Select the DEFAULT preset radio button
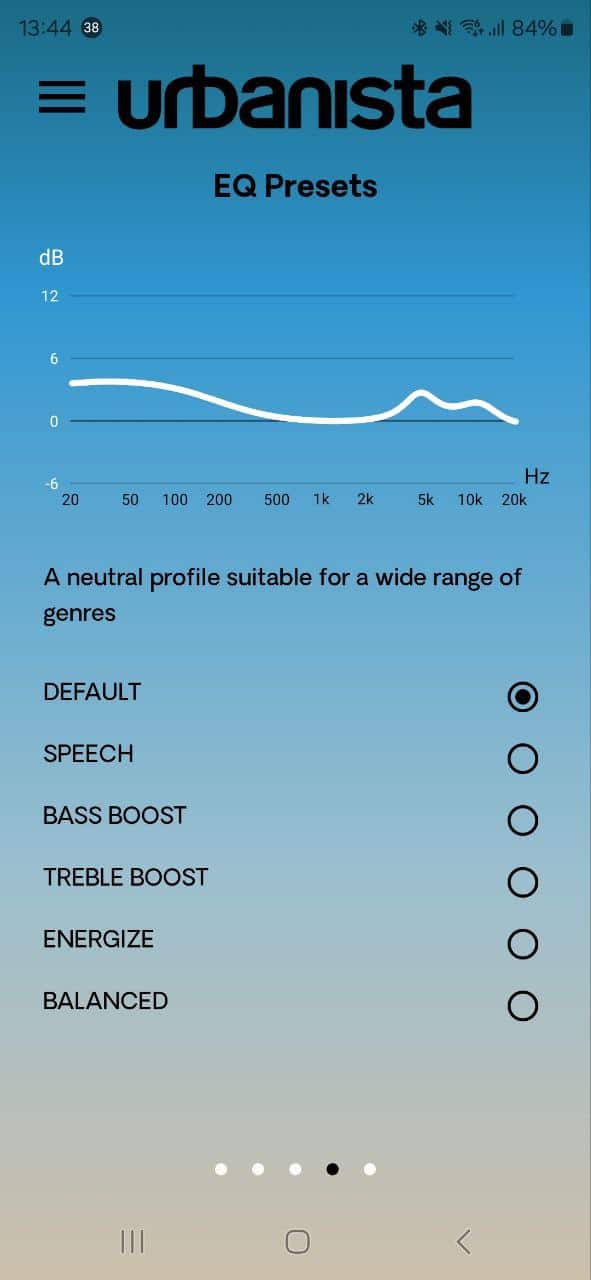This screenshot has height=1280, width=591. click(x=522, y=697)
